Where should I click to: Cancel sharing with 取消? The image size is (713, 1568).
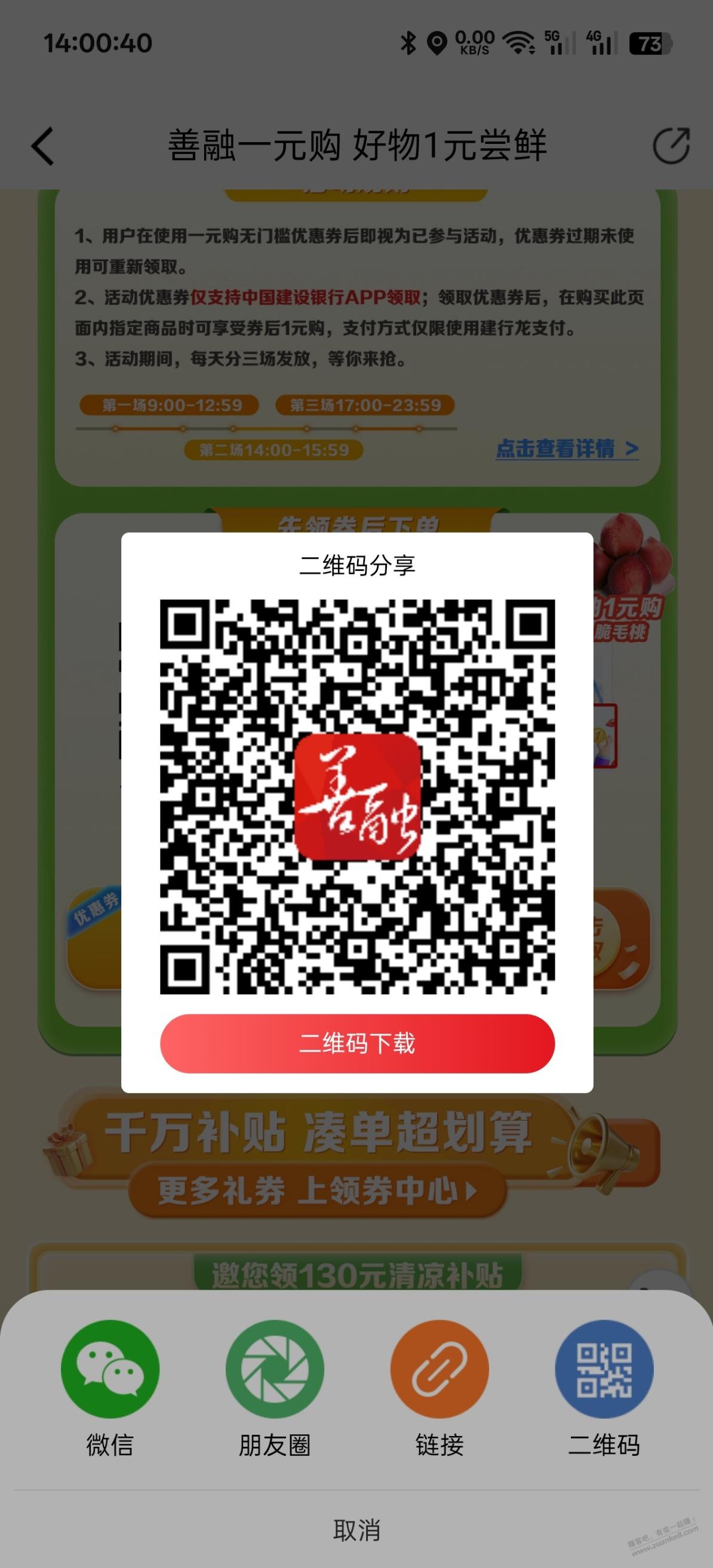357,1530
